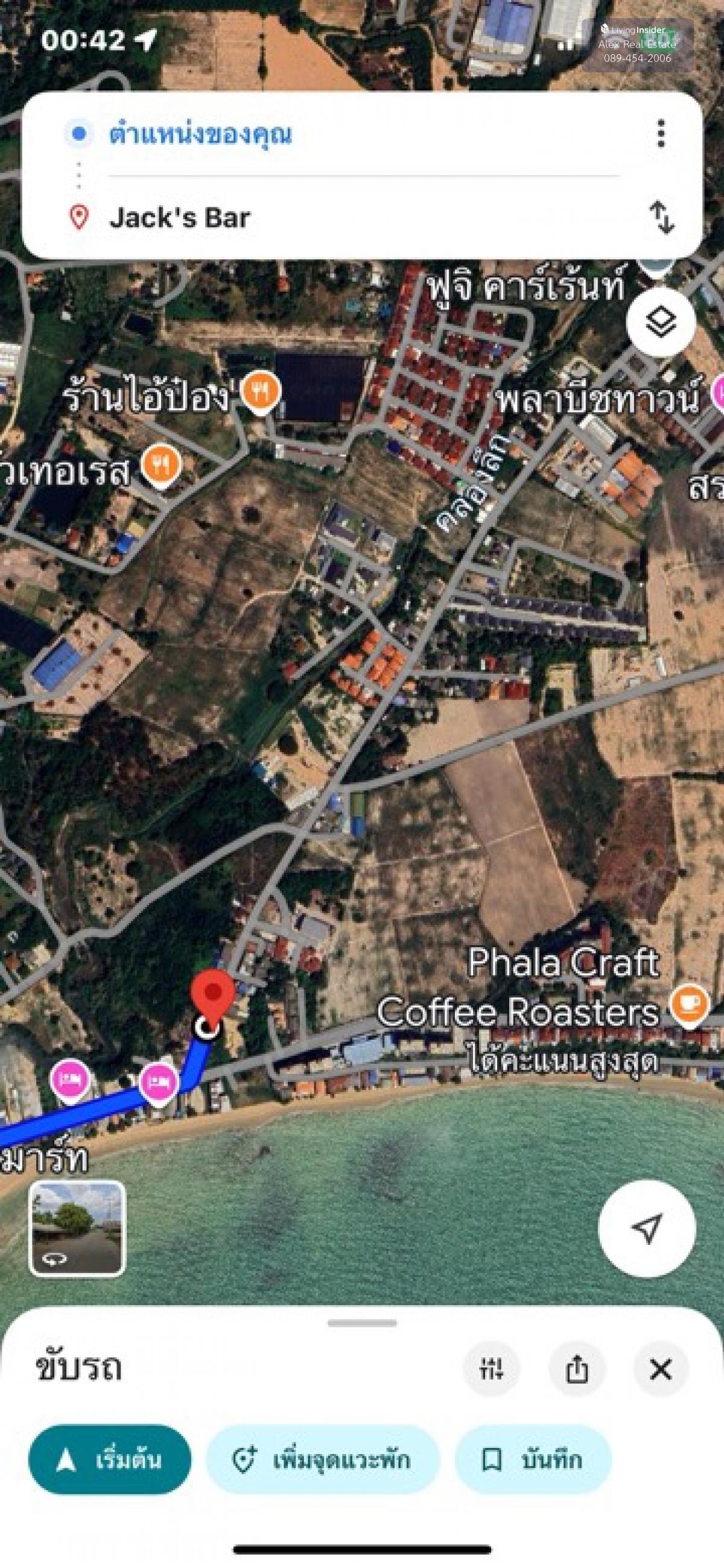Edit the starting point ตำแหน่งของคุณ
This screenshot has width=724, height=1568.
coord(201,133)
